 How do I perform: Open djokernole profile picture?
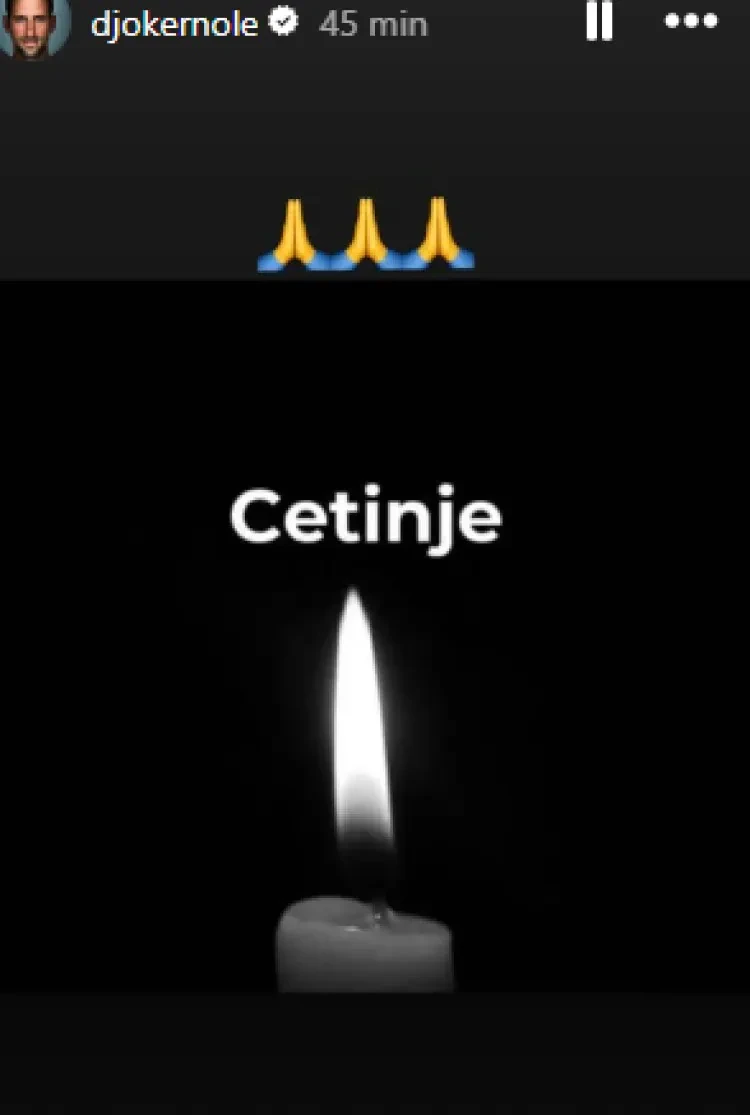click(x=34, y=24)
